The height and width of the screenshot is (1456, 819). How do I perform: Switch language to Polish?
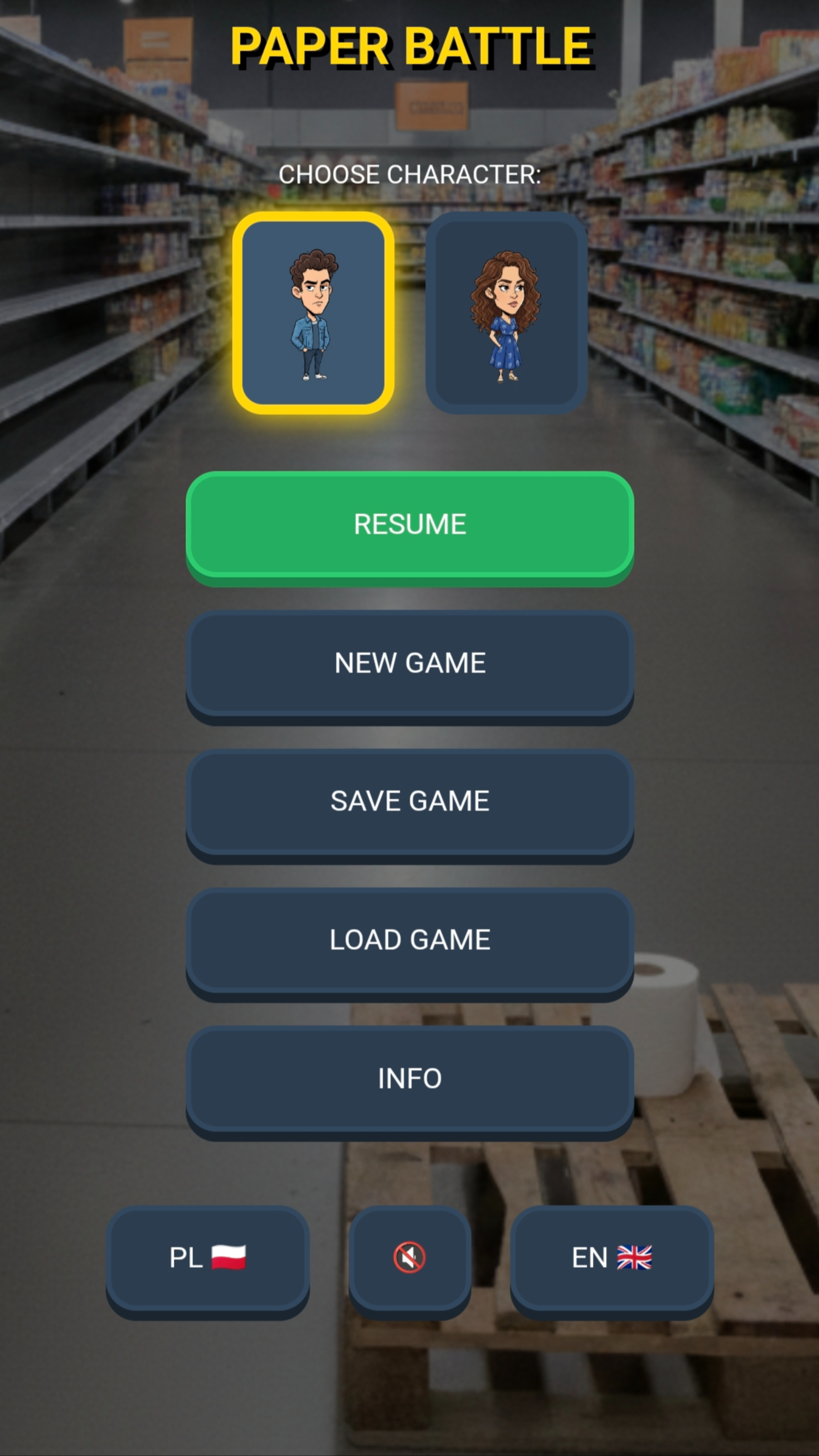coord(208,1258)
